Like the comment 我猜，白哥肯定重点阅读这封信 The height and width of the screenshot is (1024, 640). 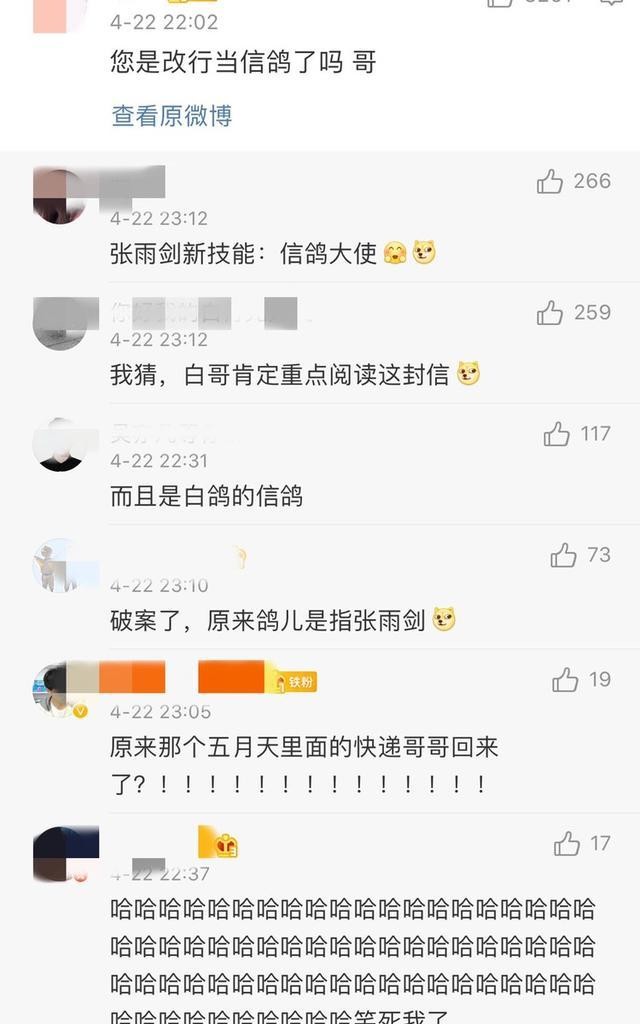(550, 312)
